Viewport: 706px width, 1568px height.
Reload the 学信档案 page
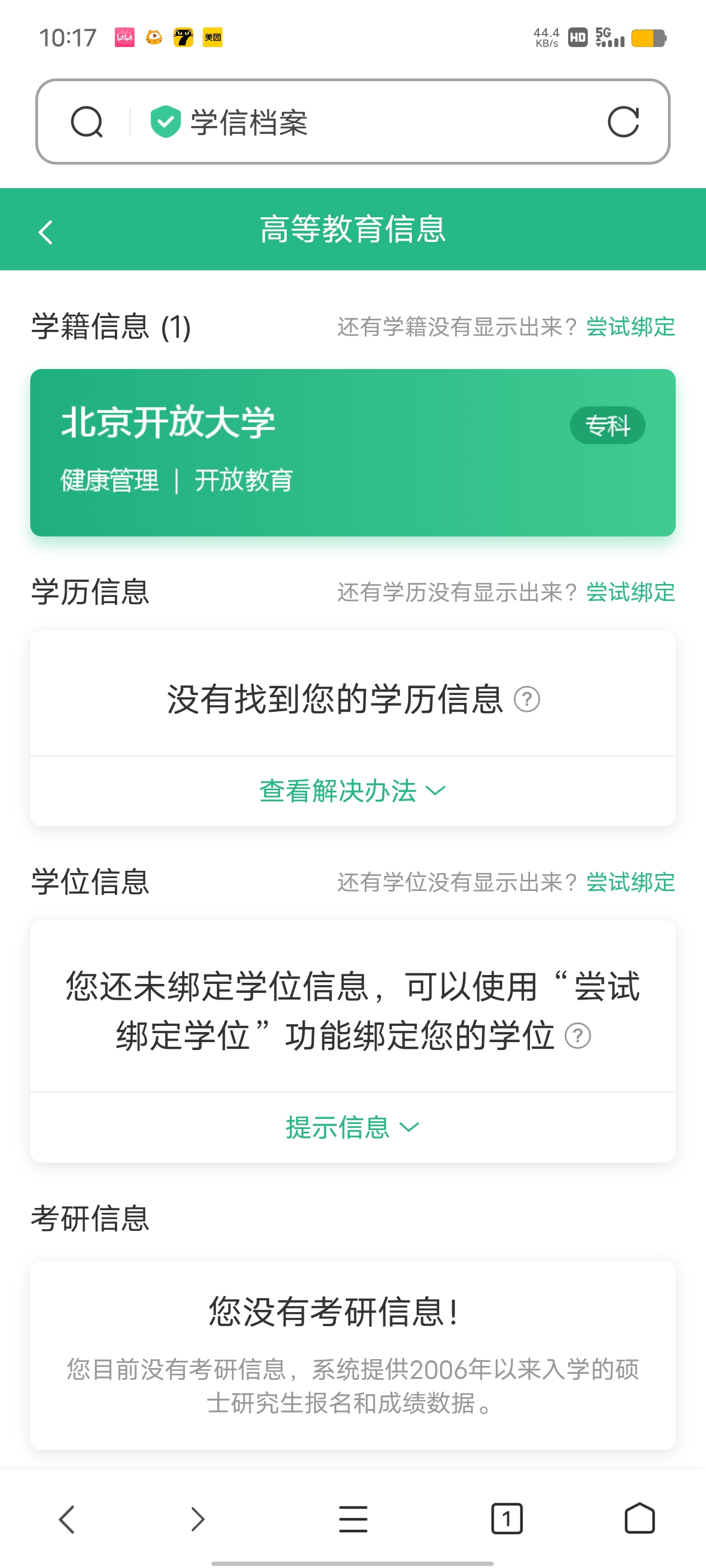point(623,122)
